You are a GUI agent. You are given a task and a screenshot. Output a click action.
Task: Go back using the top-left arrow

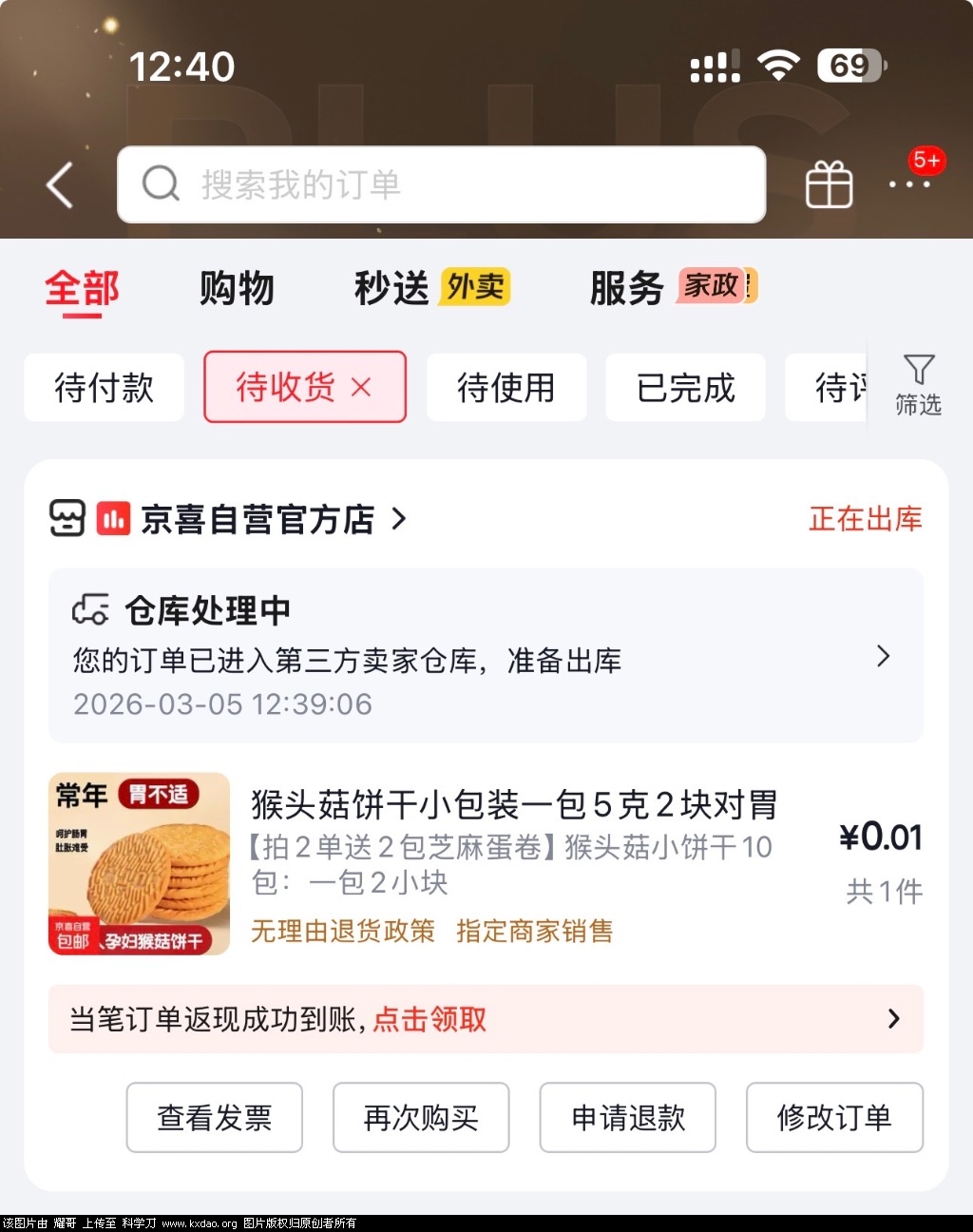pos(60,184)
